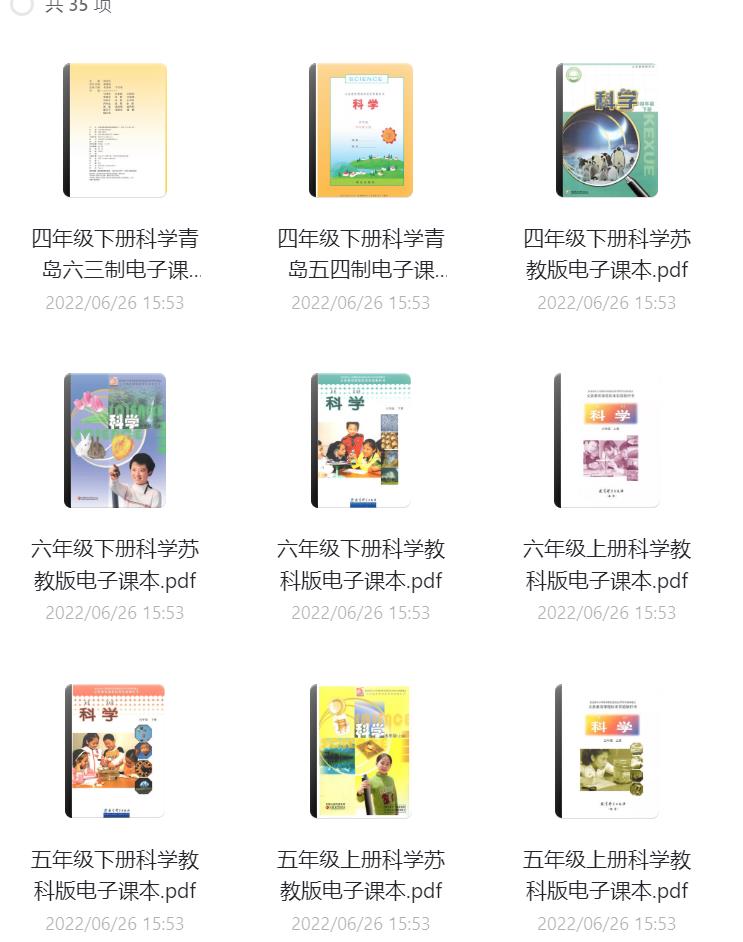The image size is (743, 942).
Task: Open the 五年级上册科学教科版 thumbnail
Action: [x=606, y=750]
